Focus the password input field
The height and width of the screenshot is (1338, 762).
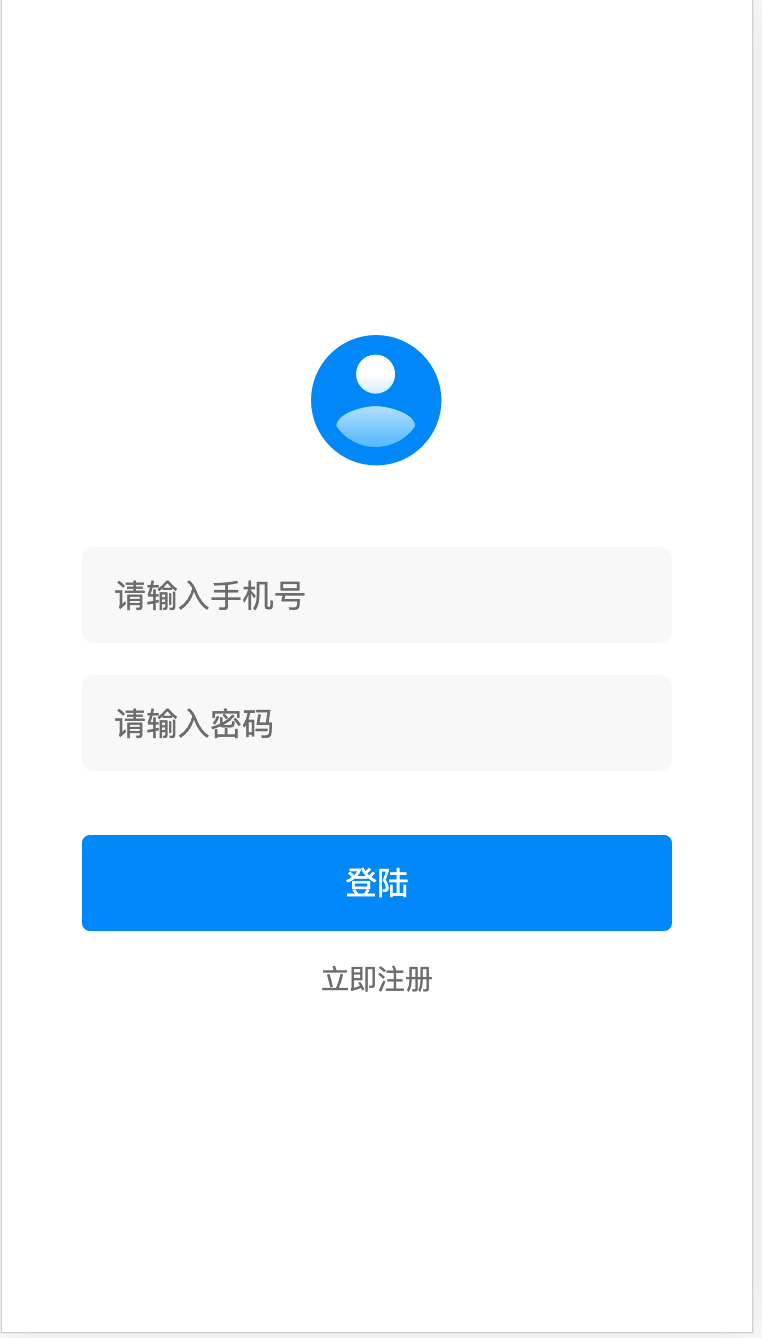(376, 723)
